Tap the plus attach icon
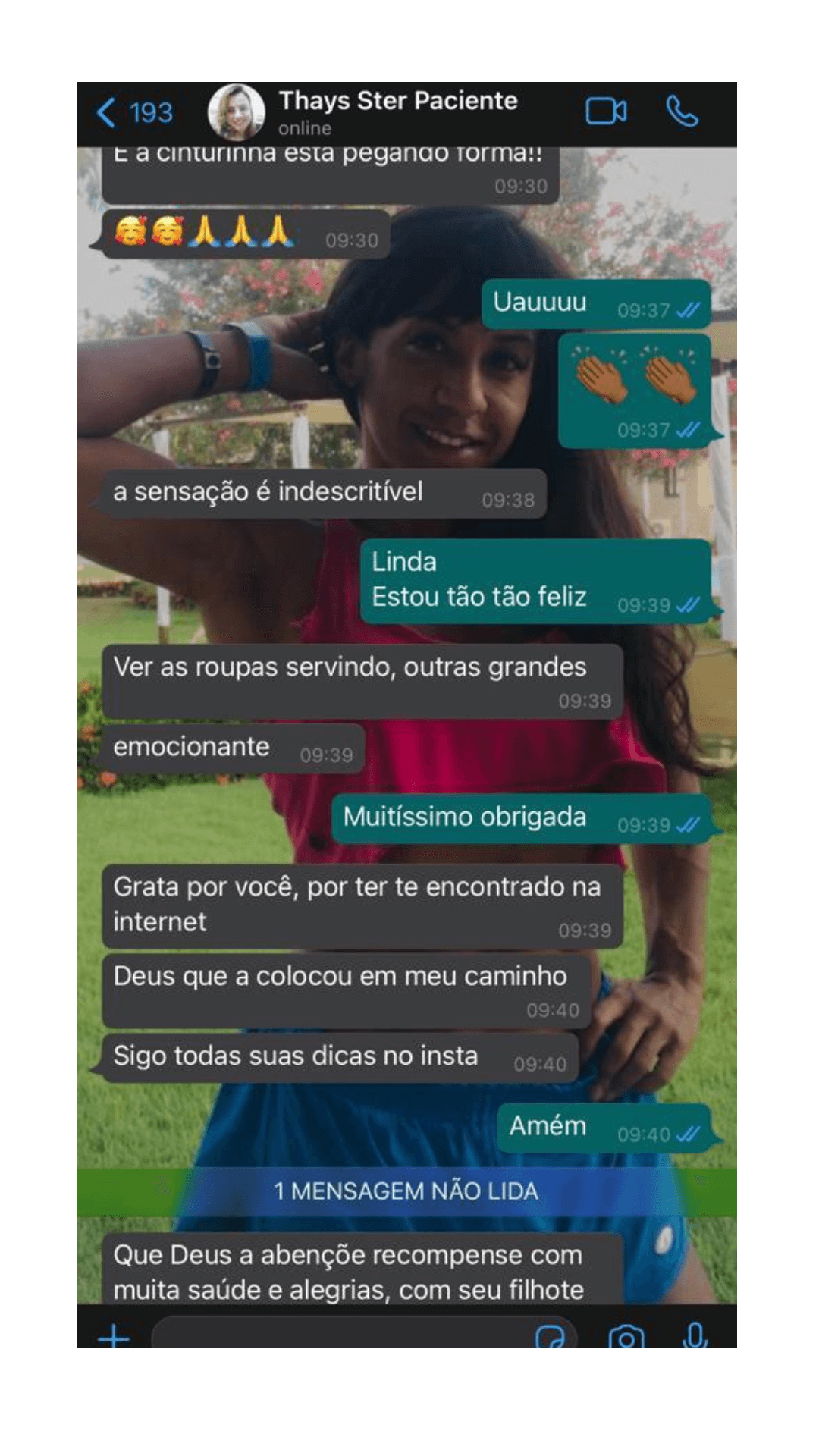The image size is (819, 1456). pos(114,1335)
